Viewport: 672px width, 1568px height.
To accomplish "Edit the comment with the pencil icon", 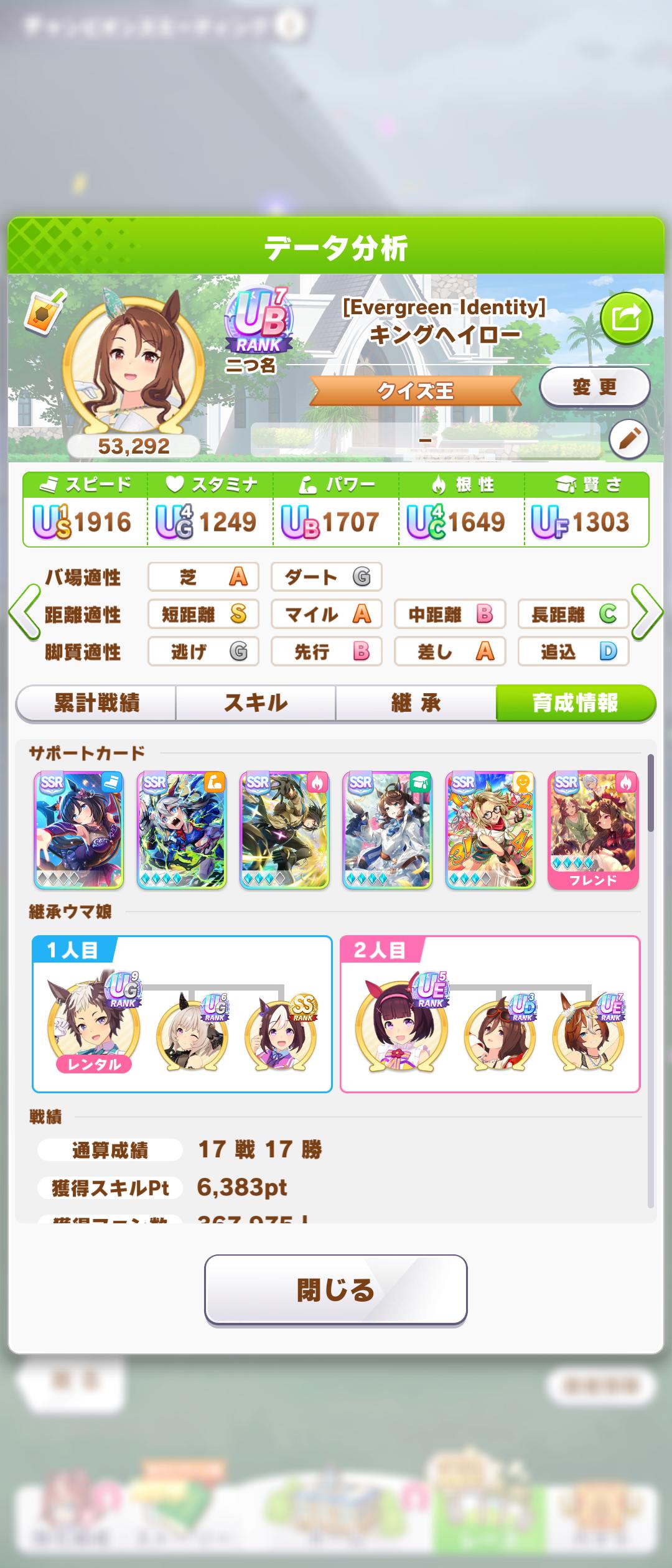I will coord(628,440).
